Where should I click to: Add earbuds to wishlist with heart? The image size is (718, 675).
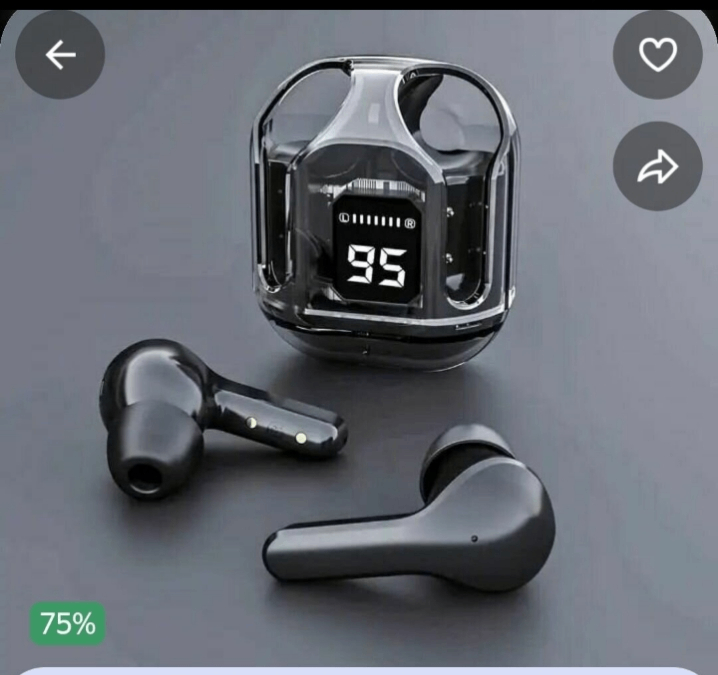coord(657,55)
